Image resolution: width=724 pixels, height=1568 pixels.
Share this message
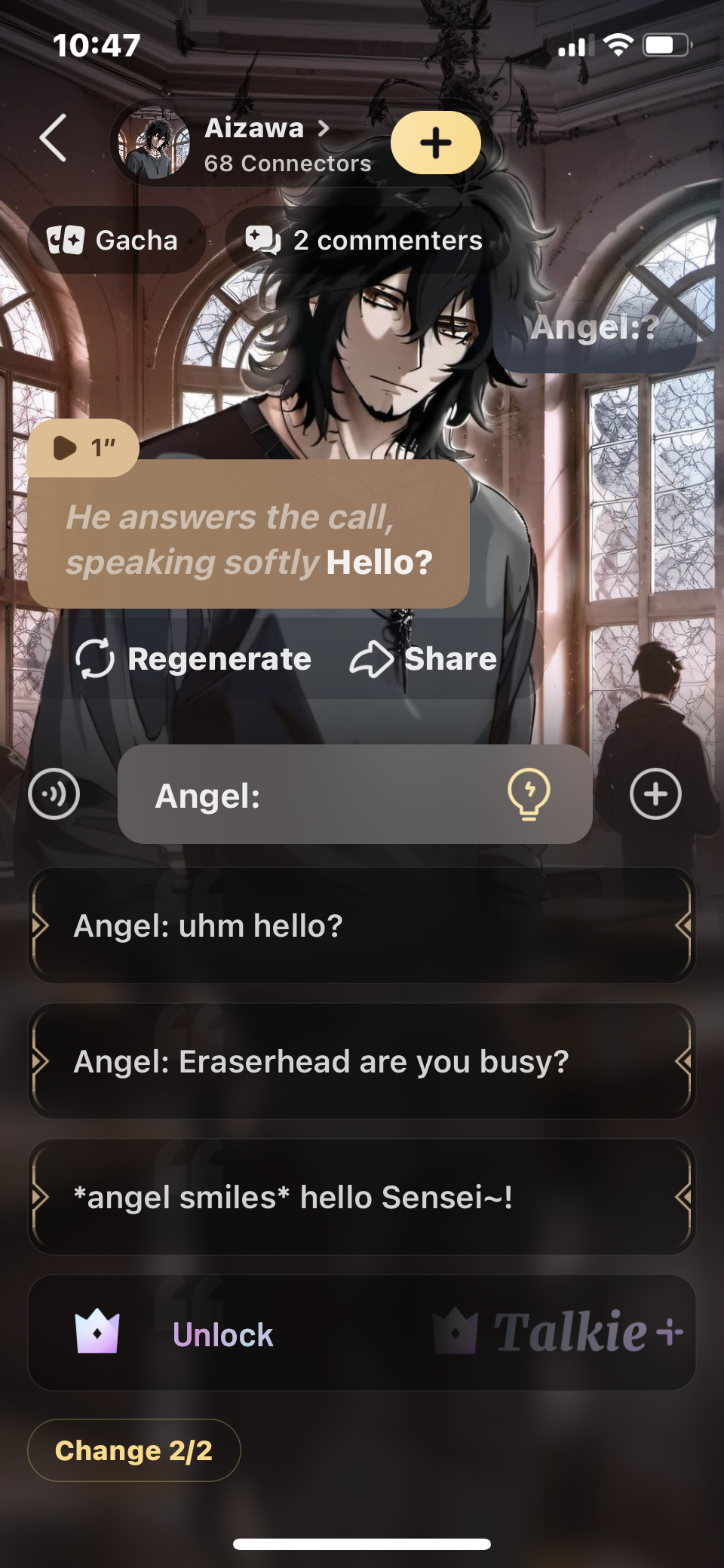pos(424,659)
